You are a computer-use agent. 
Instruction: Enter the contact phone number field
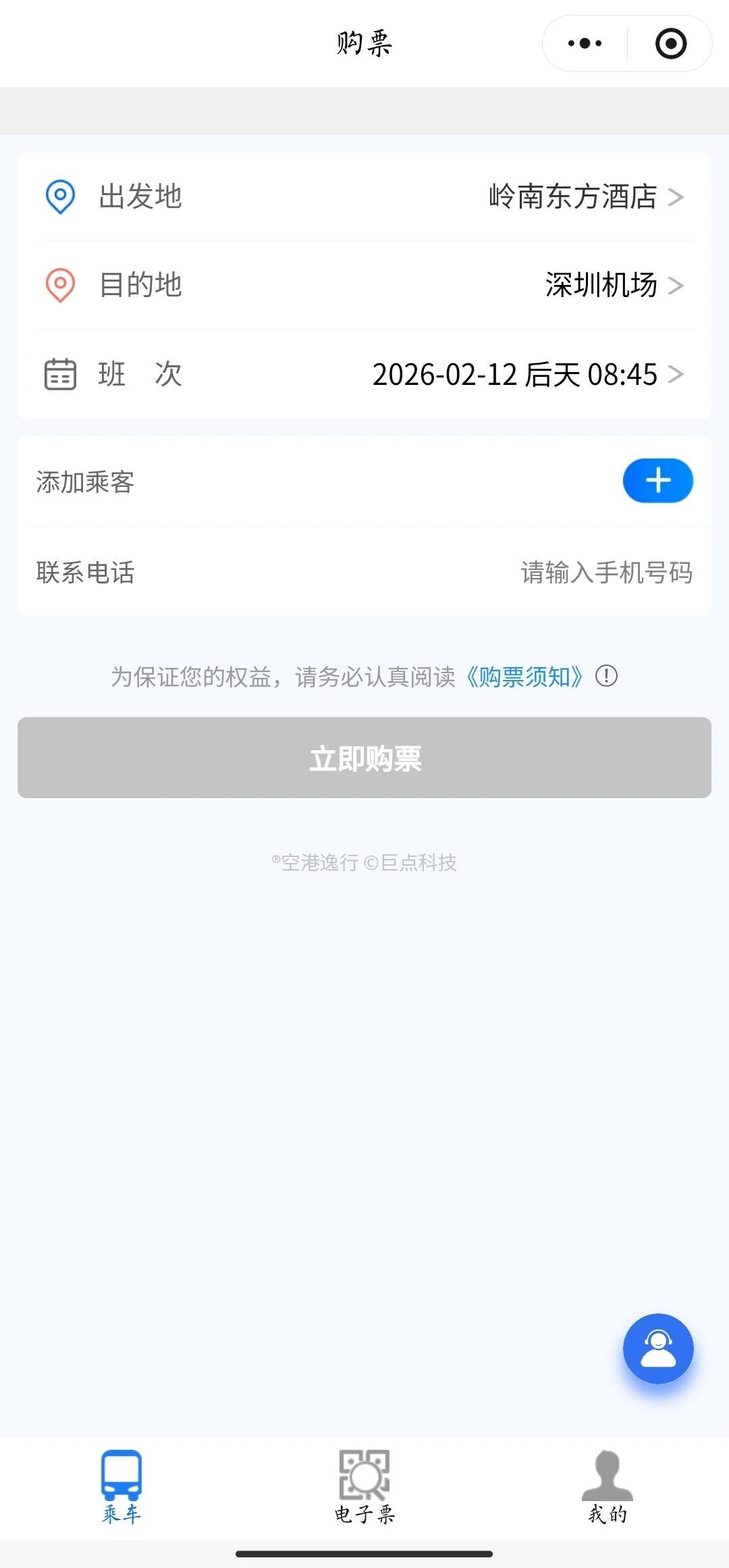click(606, 572)
